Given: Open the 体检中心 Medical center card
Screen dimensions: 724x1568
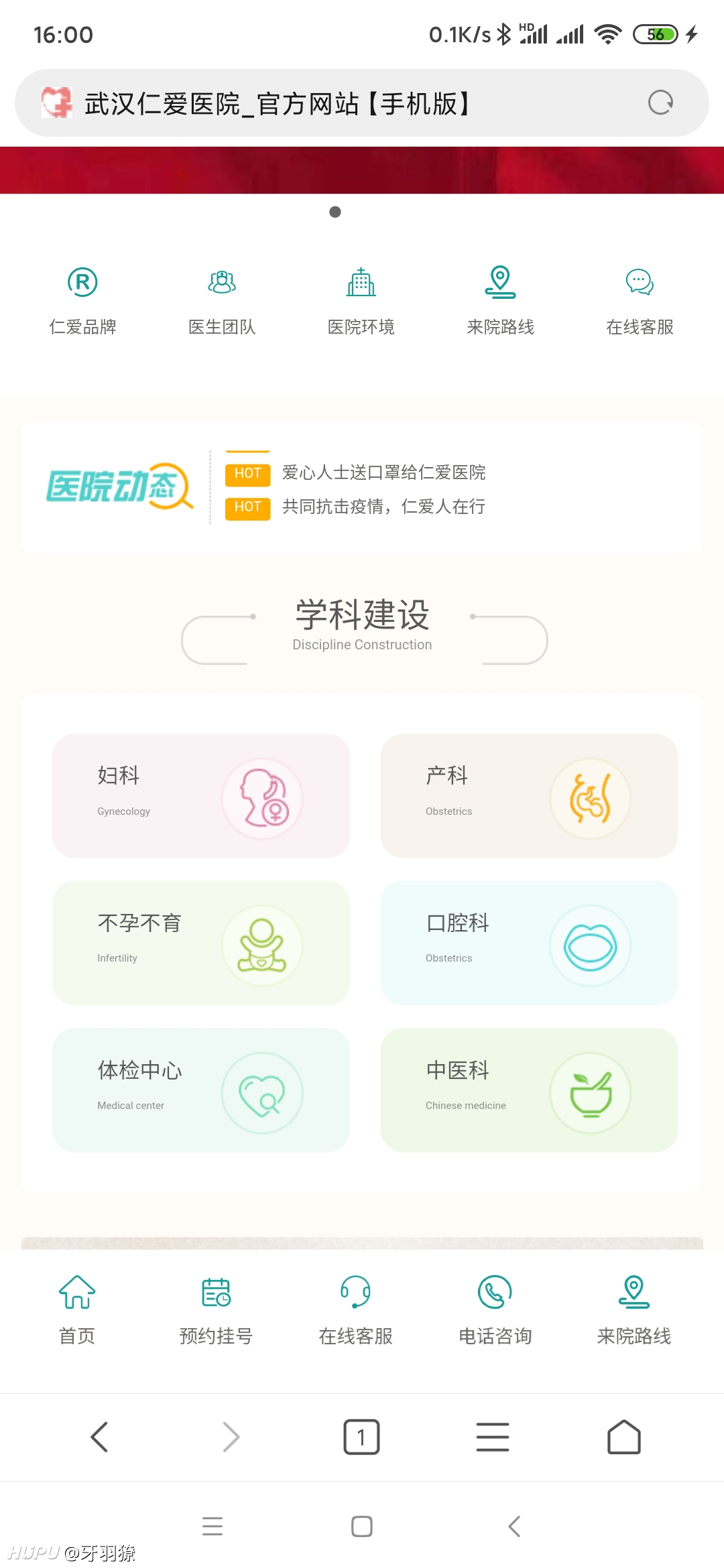Looking at the screenshot, I should [x=201, y=1090].
